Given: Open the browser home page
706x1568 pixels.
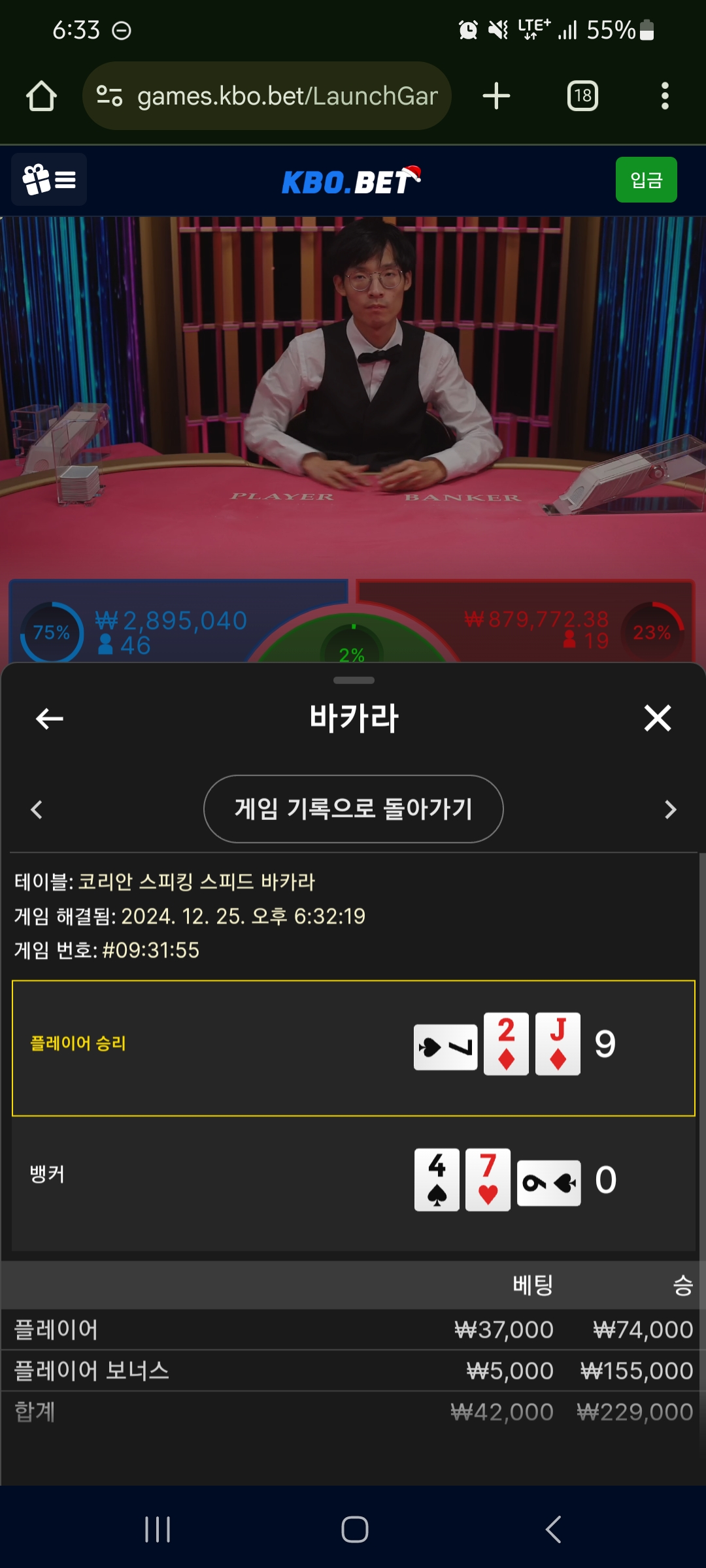Looking at the screenshot, I should pyautogui.click(x=41, y=96).
